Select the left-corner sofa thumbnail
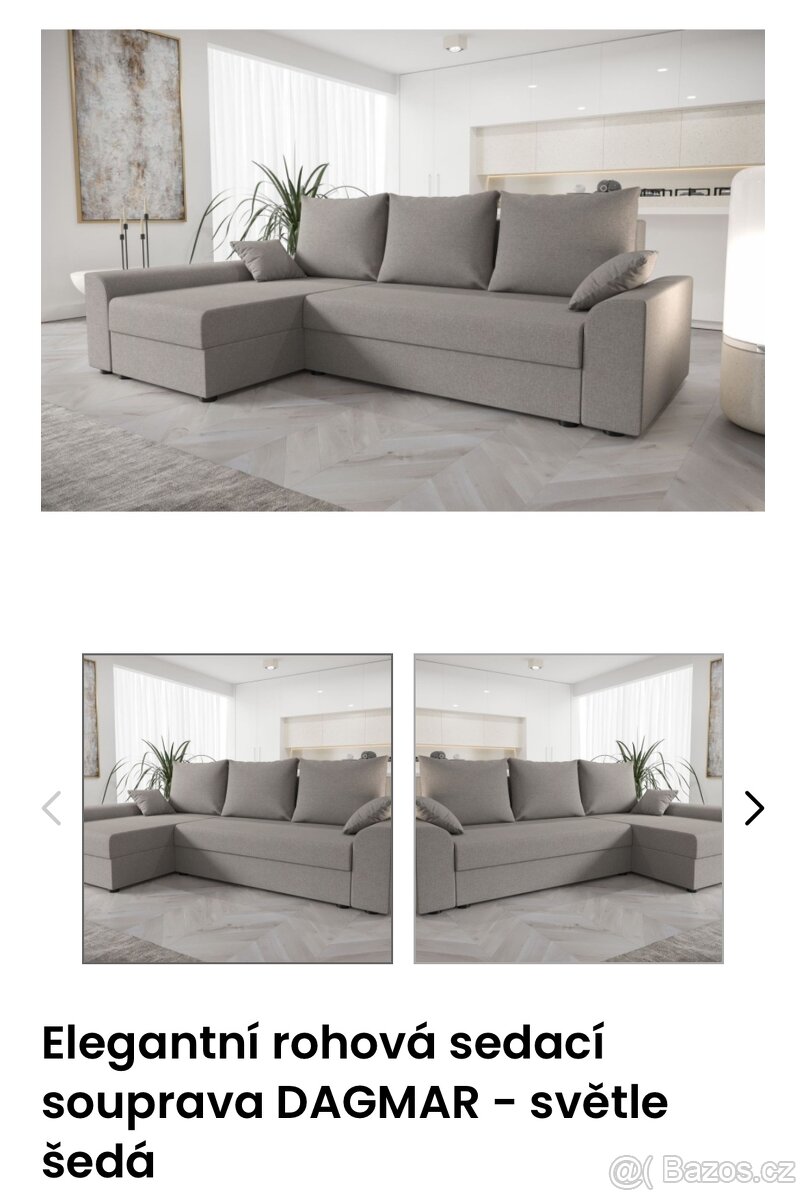 coord(237,808)
